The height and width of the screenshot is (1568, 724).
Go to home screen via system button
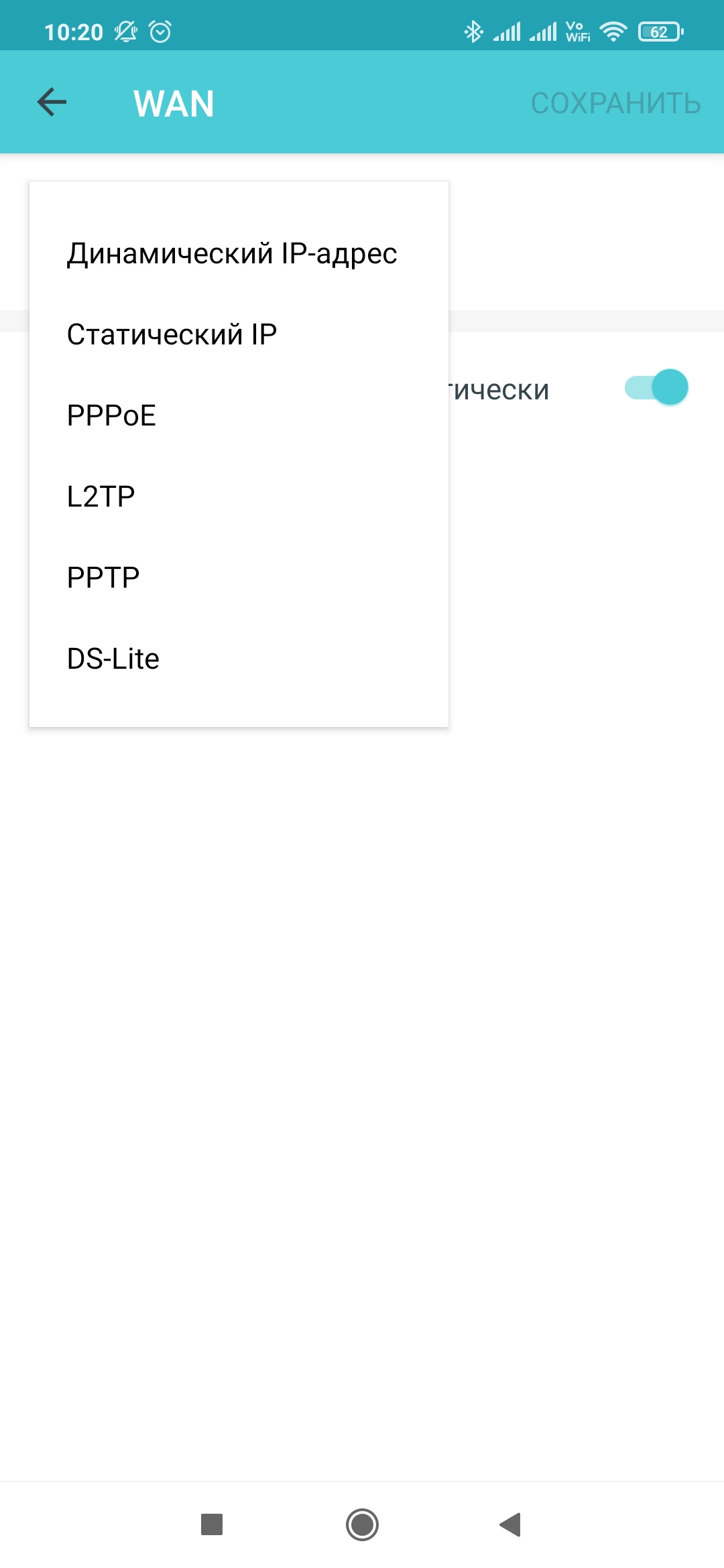pos(362,1524)
